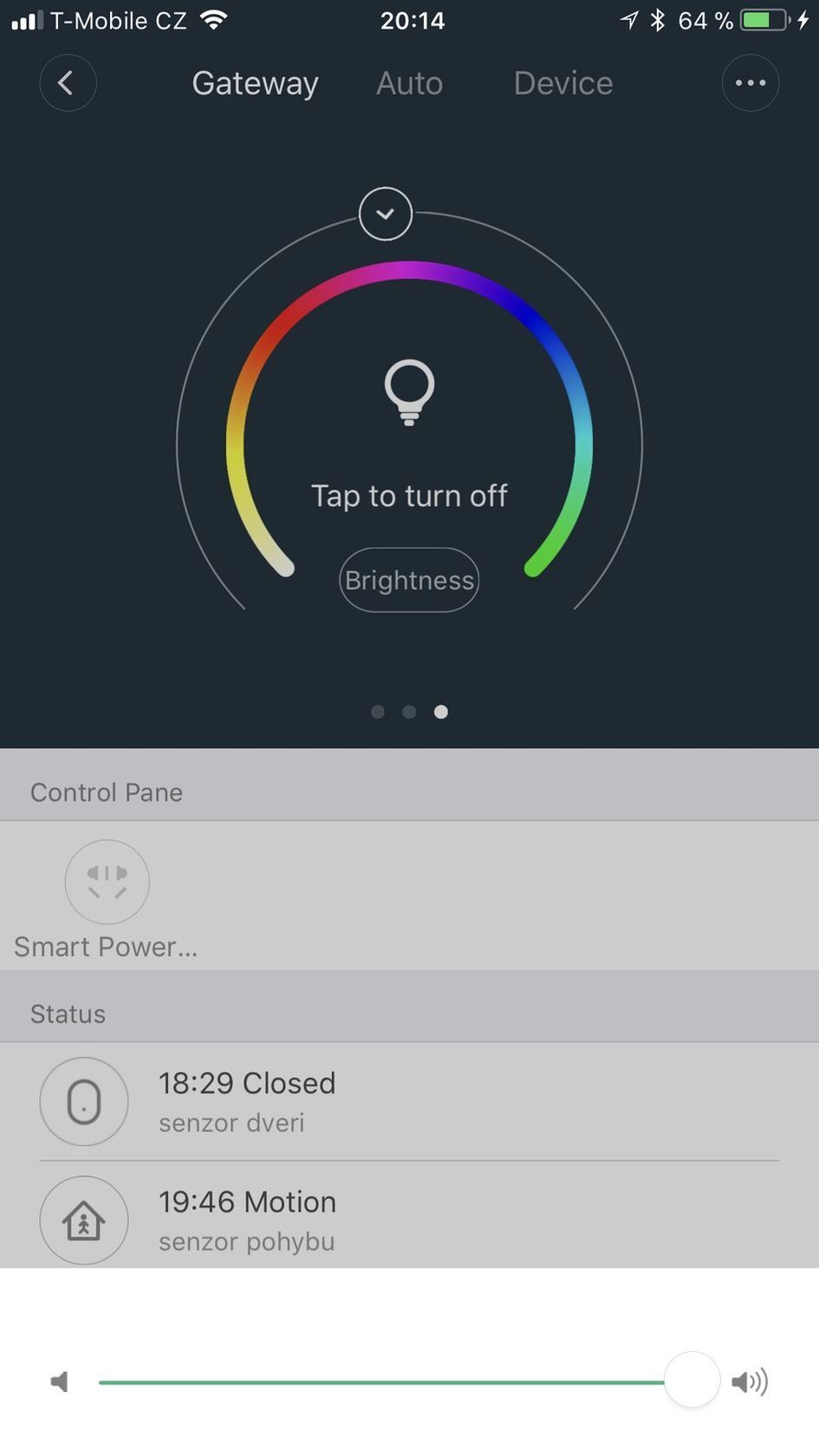The width and height of the screenshot is (819, 1456).
Task: Switch to the Auto tab
Action: pos(409,83)
